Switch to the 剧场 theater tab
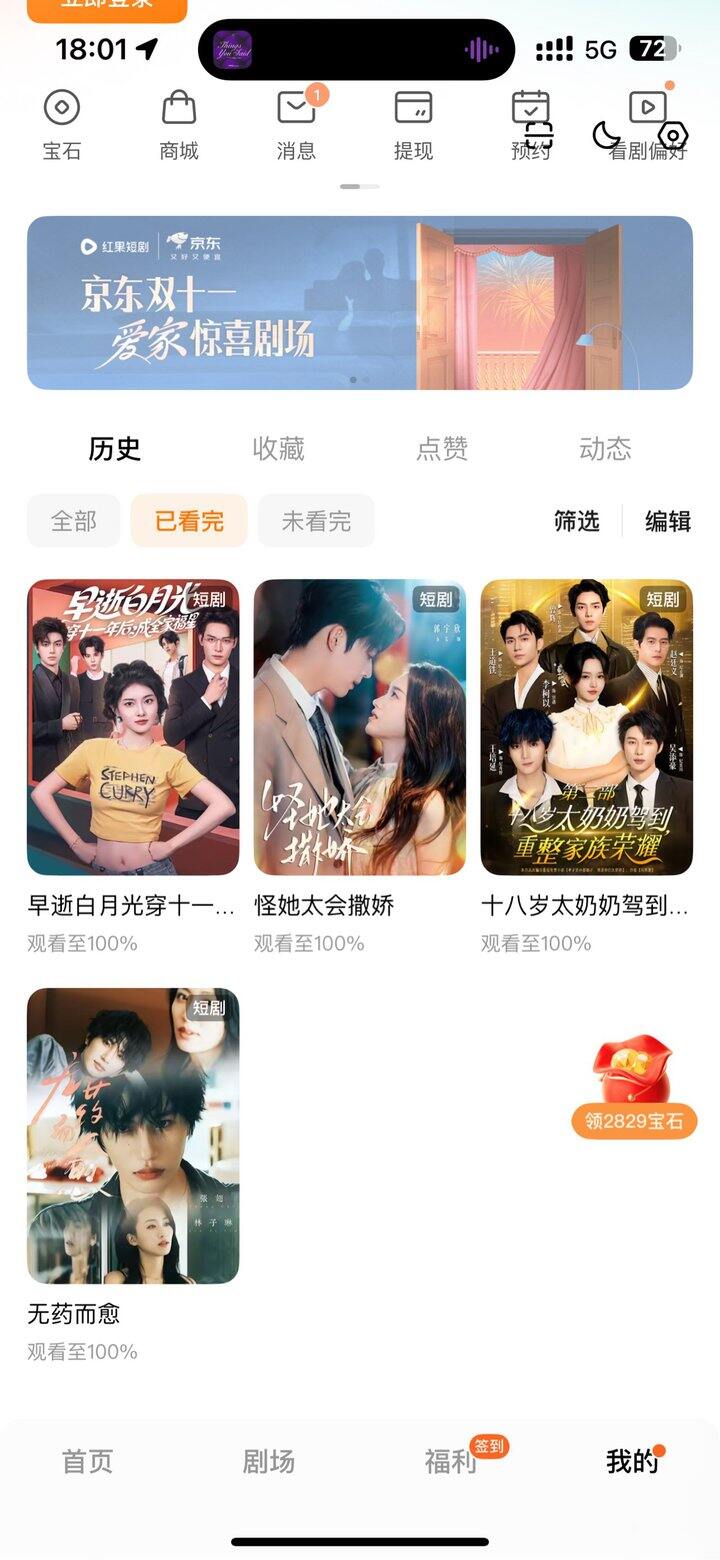 269,1461
